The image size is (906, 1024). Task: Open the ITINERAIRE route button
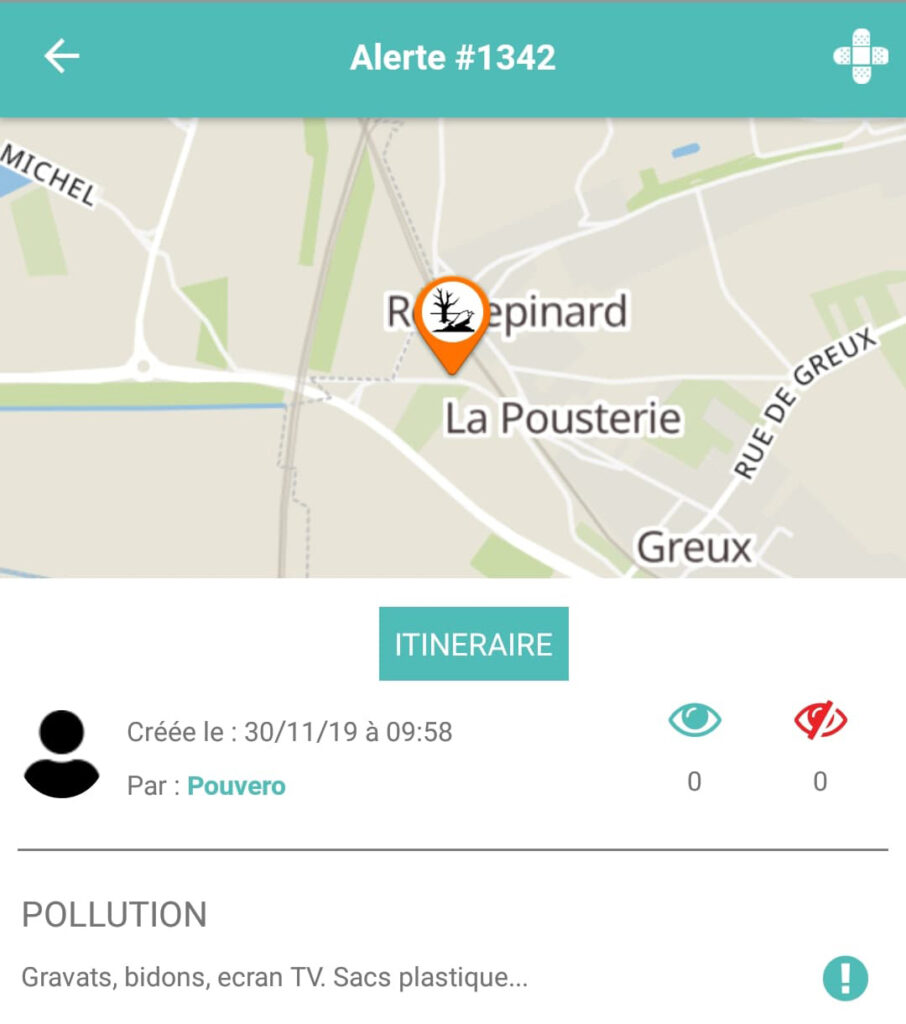(x=473, y=644)
